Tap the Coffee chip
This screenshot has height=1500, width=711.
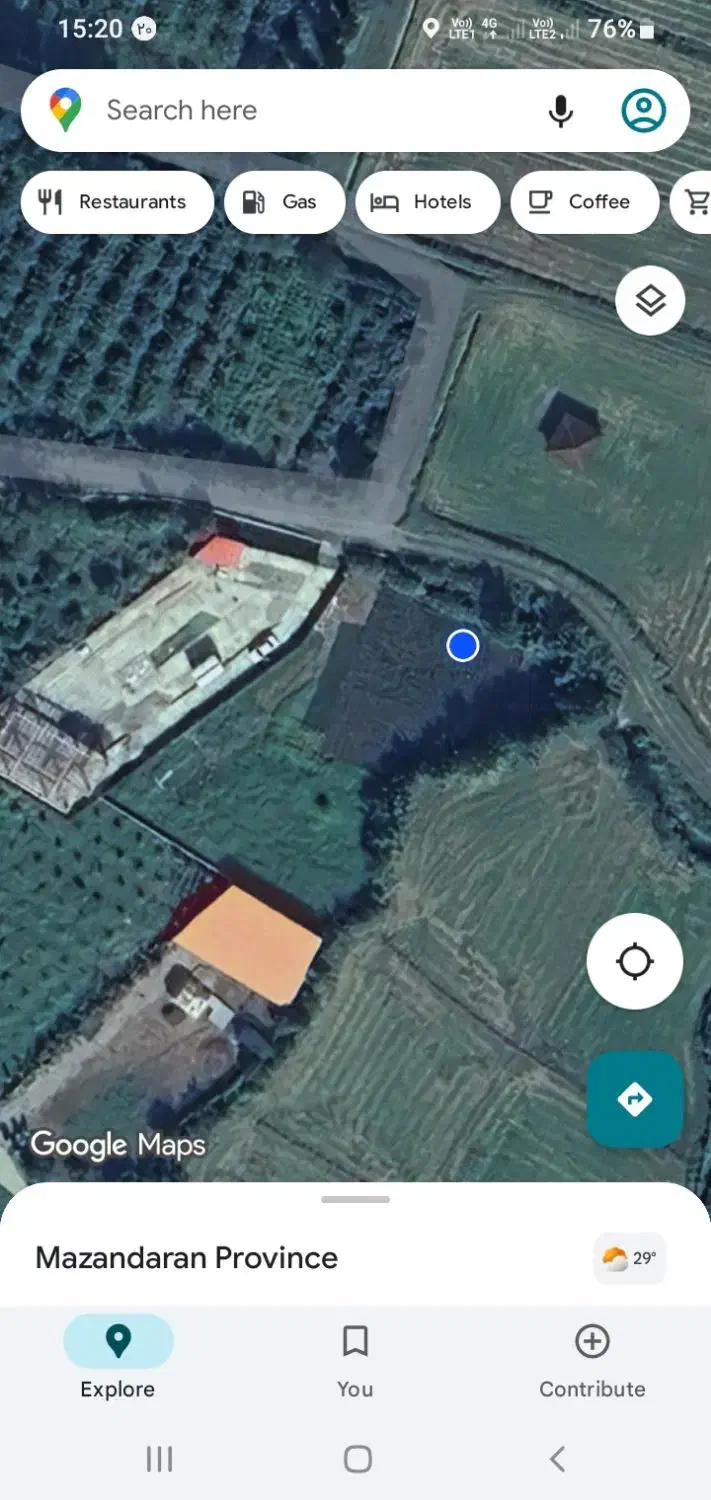click(x=584, y=202)
